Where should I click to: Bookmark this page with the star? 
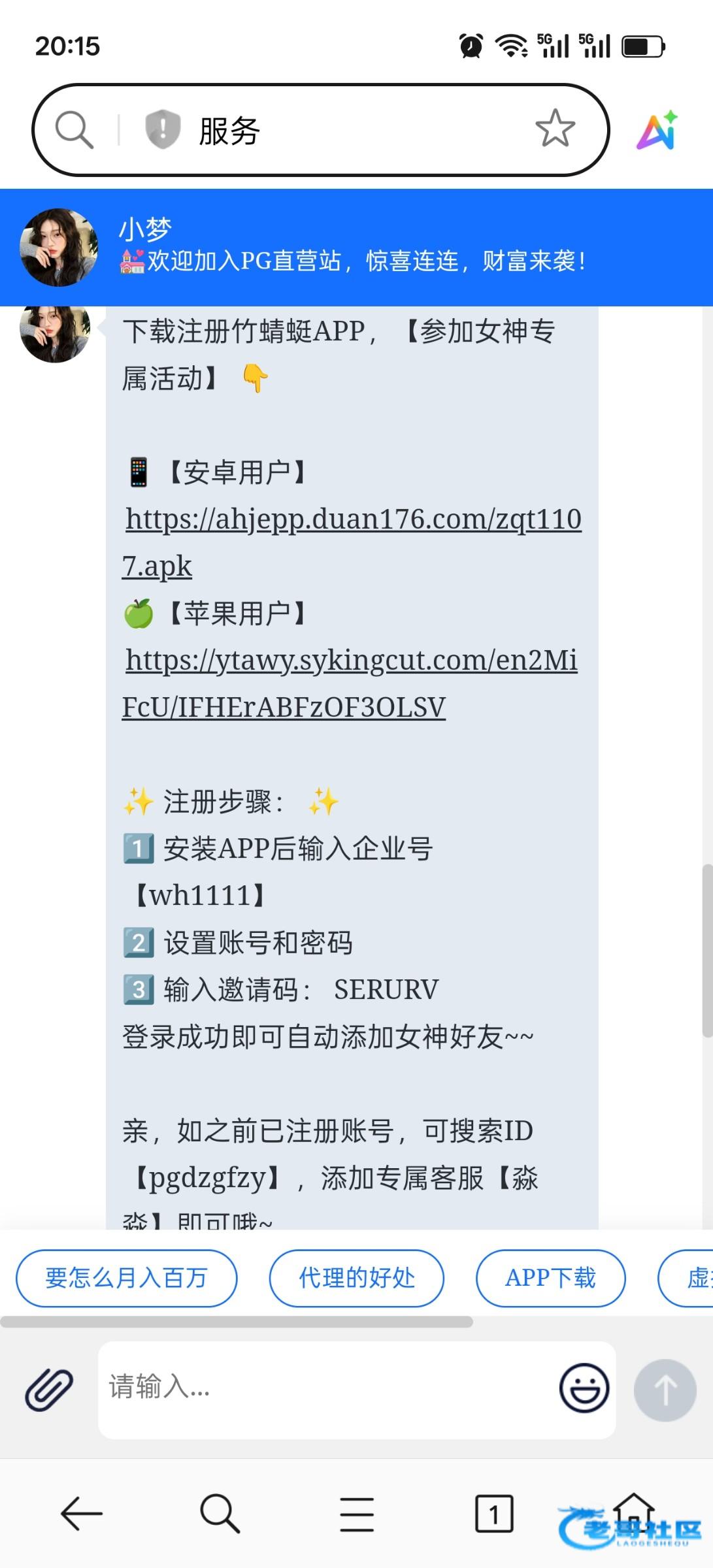555,128
